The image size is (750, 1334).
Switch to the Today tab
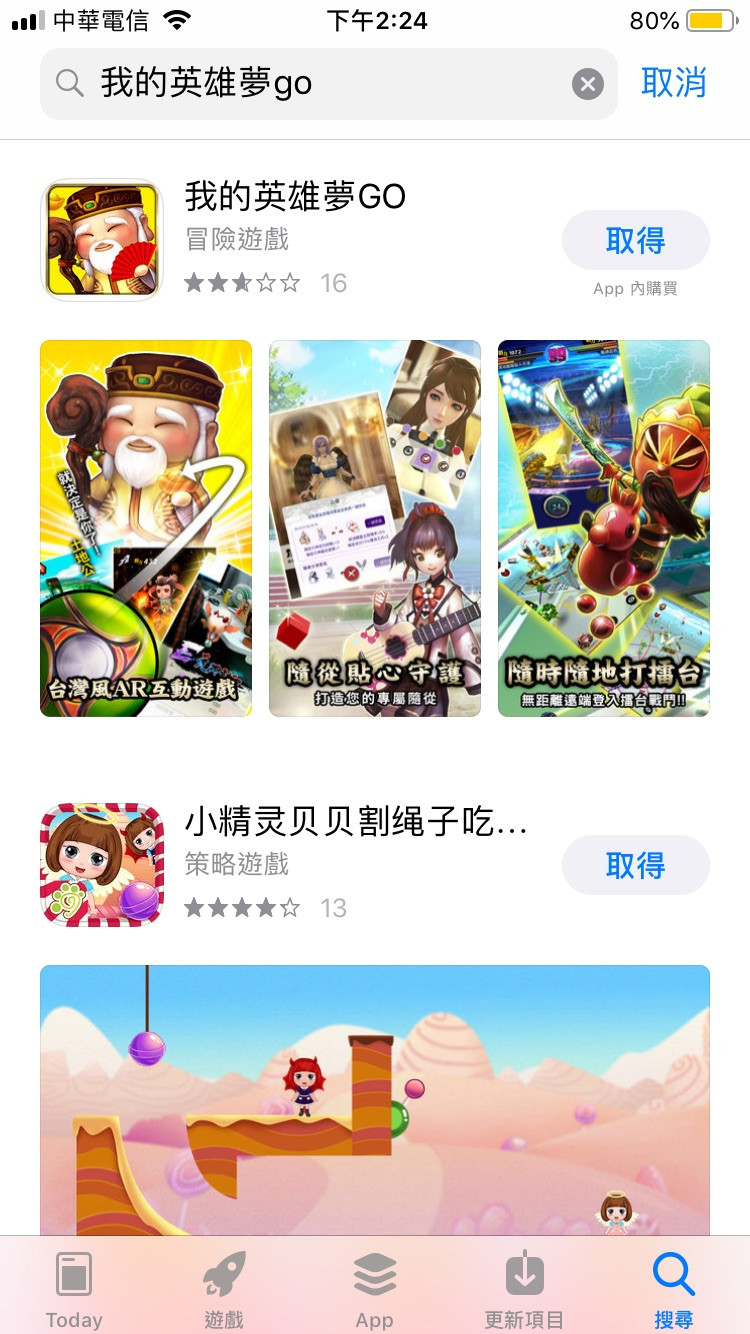tap(74, 1290)
